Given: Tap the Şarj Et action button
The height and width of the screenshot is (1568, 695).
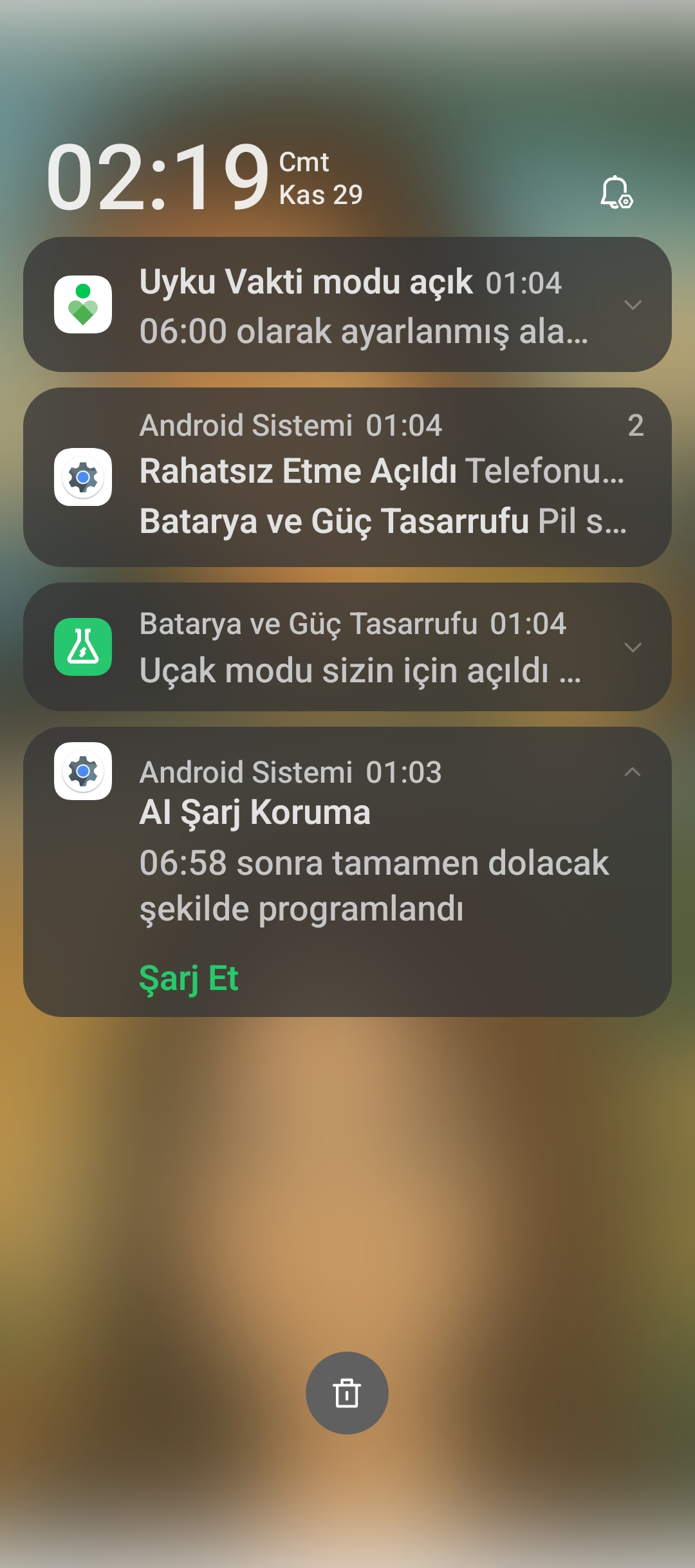Looking at the screenshot, I should pyautogui.click(x=189, y=978).
